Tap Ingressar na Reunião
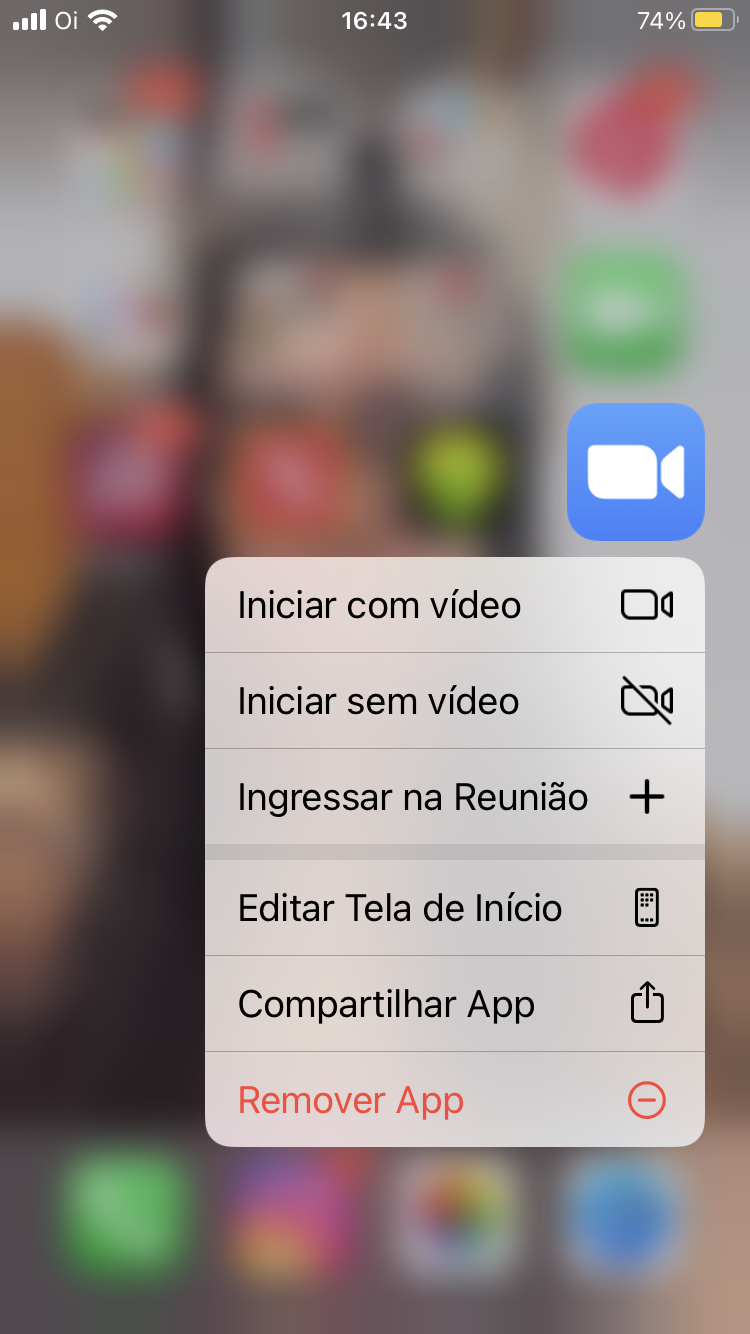Screen dimensions: 750x1334 tap(454, 797)
